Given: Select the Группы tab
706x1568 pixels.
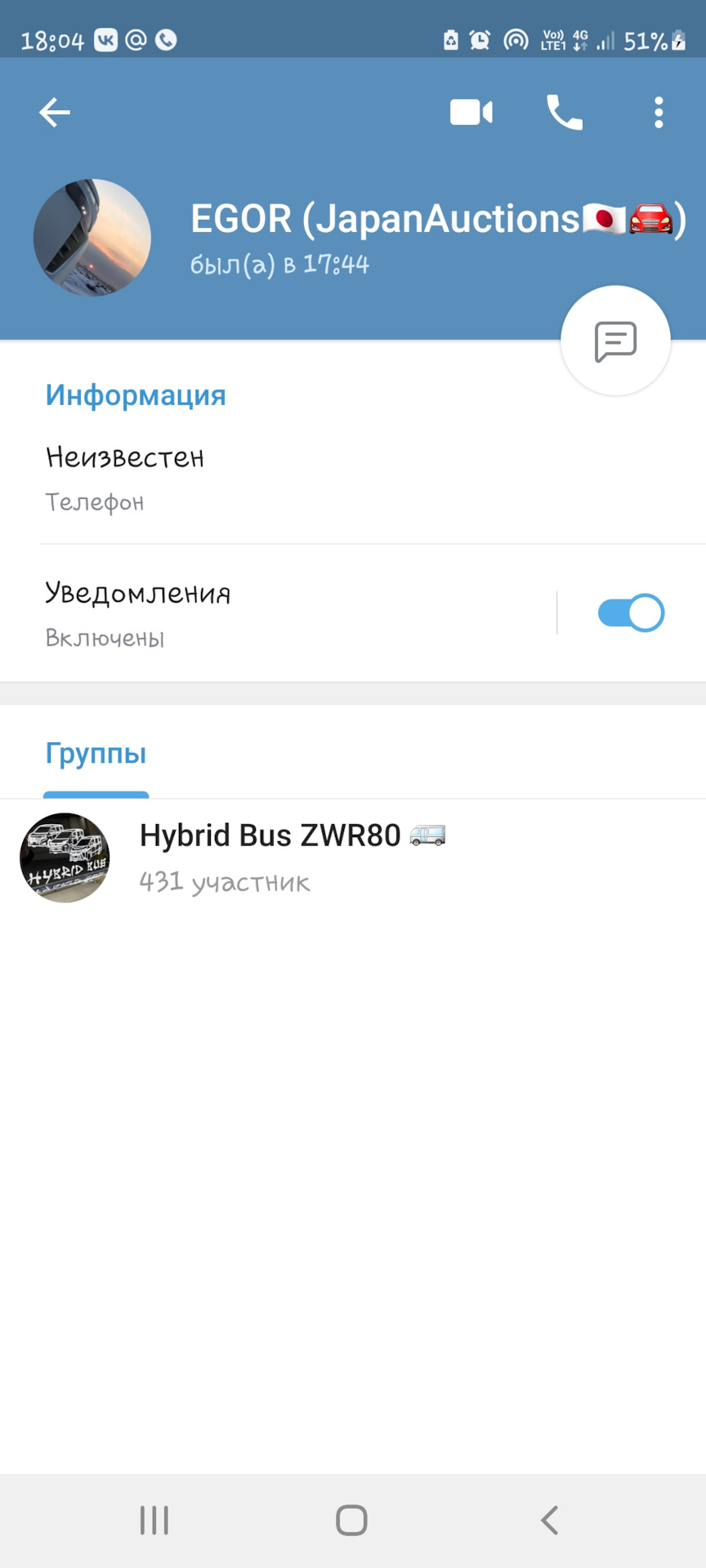Looking at the screenshot, I should click(x=96, y=754).
